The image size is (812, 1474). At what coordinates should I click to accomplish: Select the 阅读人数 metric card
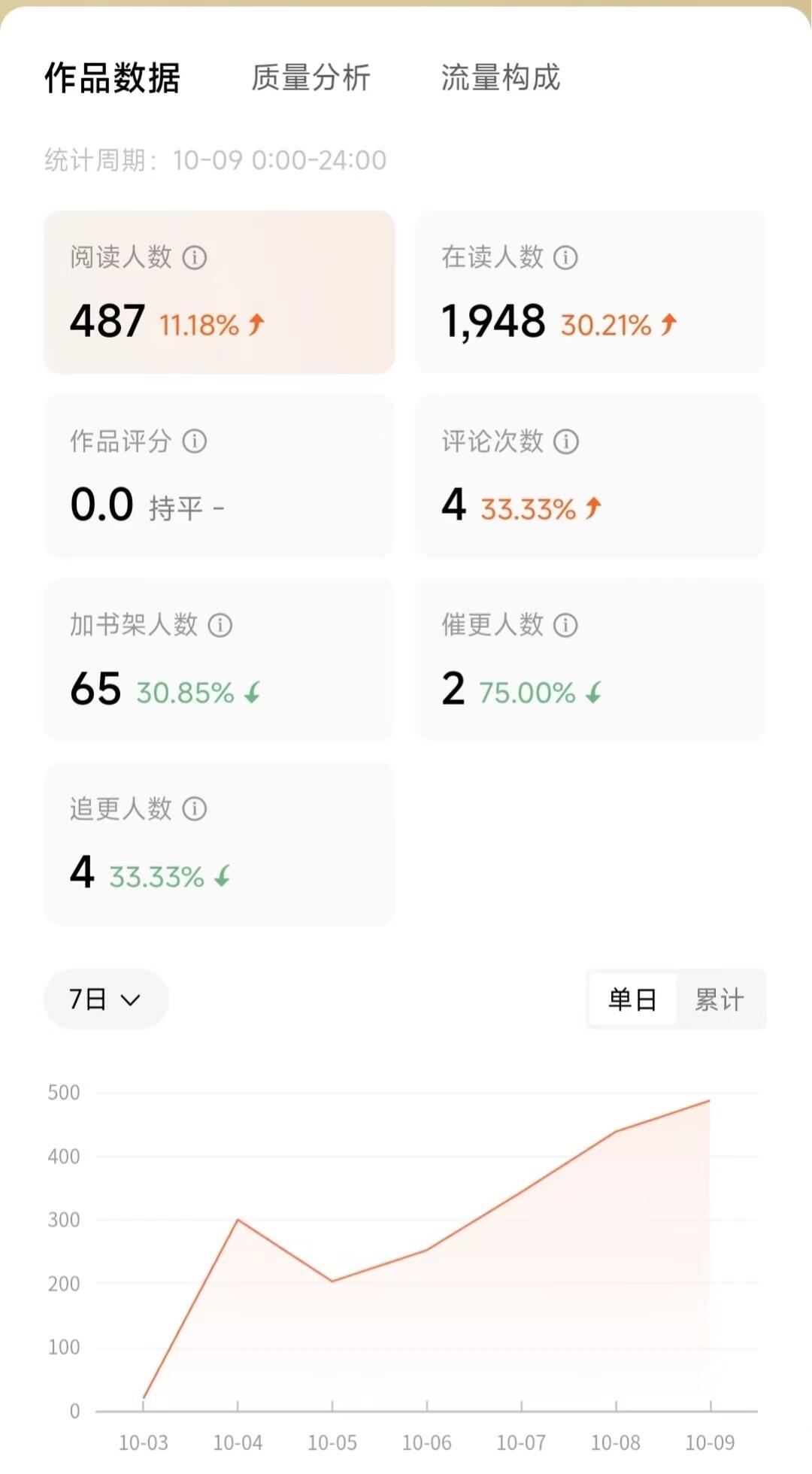219,292
